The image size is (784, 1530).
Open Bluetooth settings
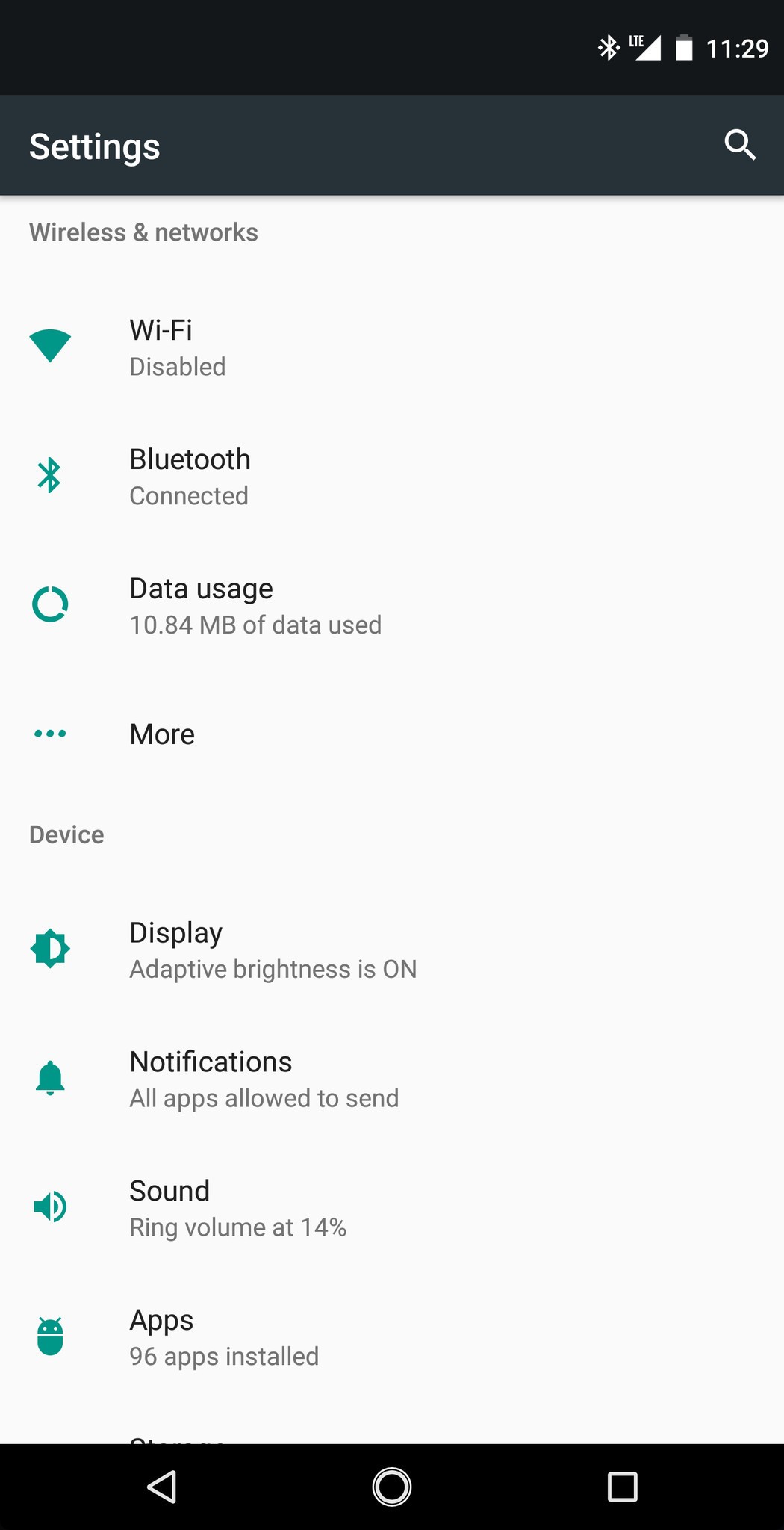[392, 476]
